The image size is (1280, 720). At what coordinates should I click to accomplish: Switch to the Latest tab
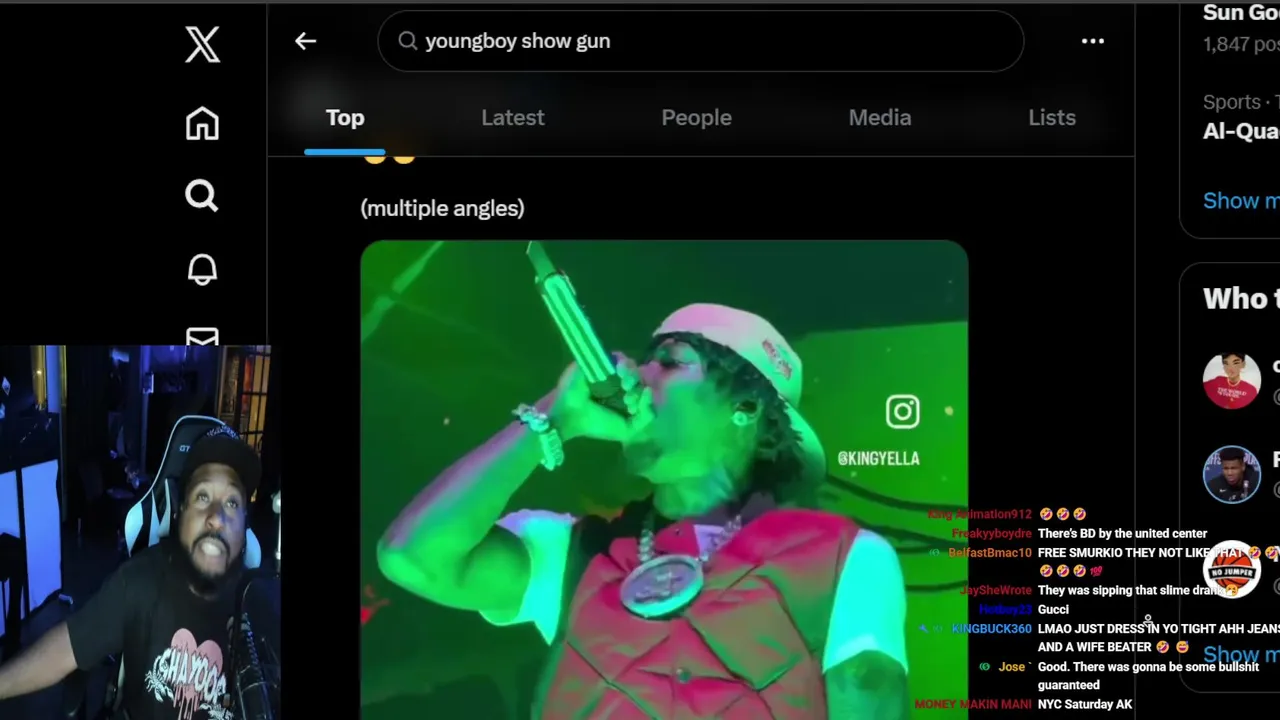(512, 118)
